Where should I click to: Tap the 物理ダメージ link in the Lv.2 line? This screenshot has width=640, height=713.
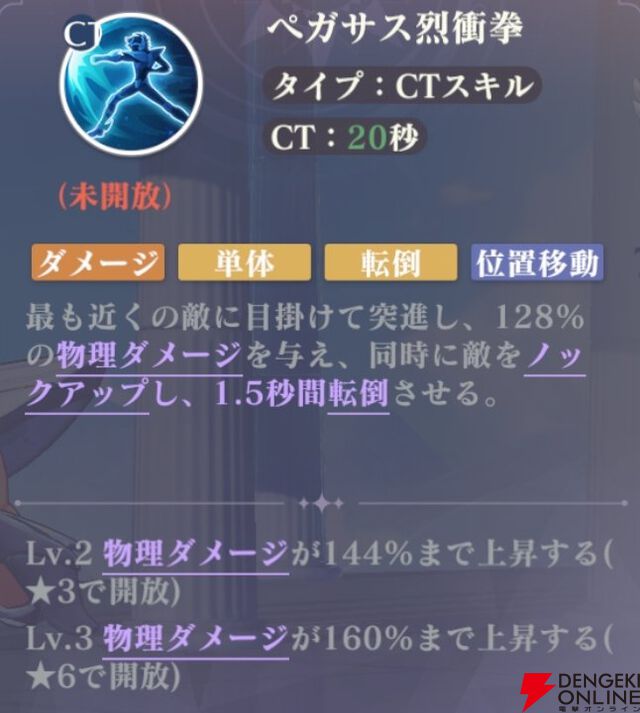point(195,553)
